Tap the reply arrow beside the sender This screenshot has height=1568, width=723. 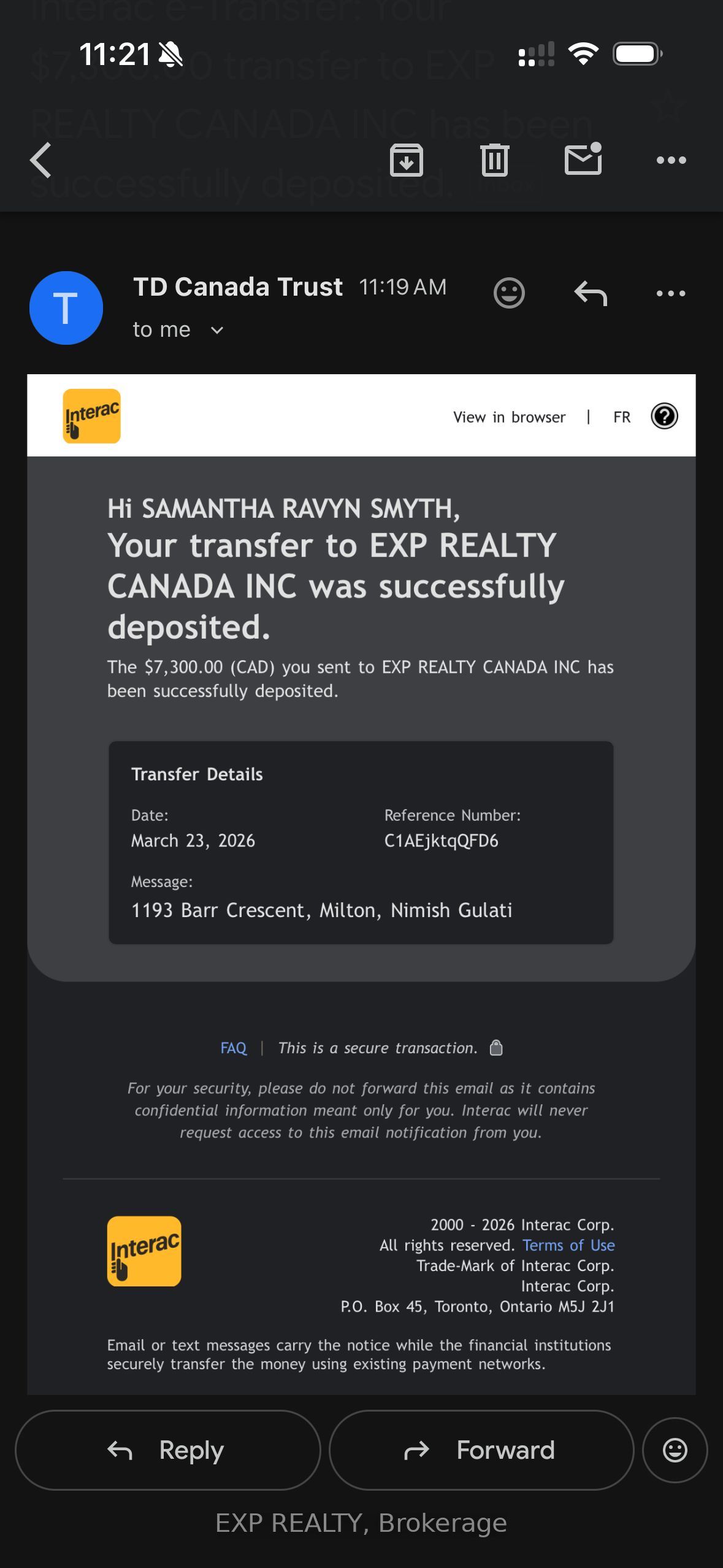[591, 293]
